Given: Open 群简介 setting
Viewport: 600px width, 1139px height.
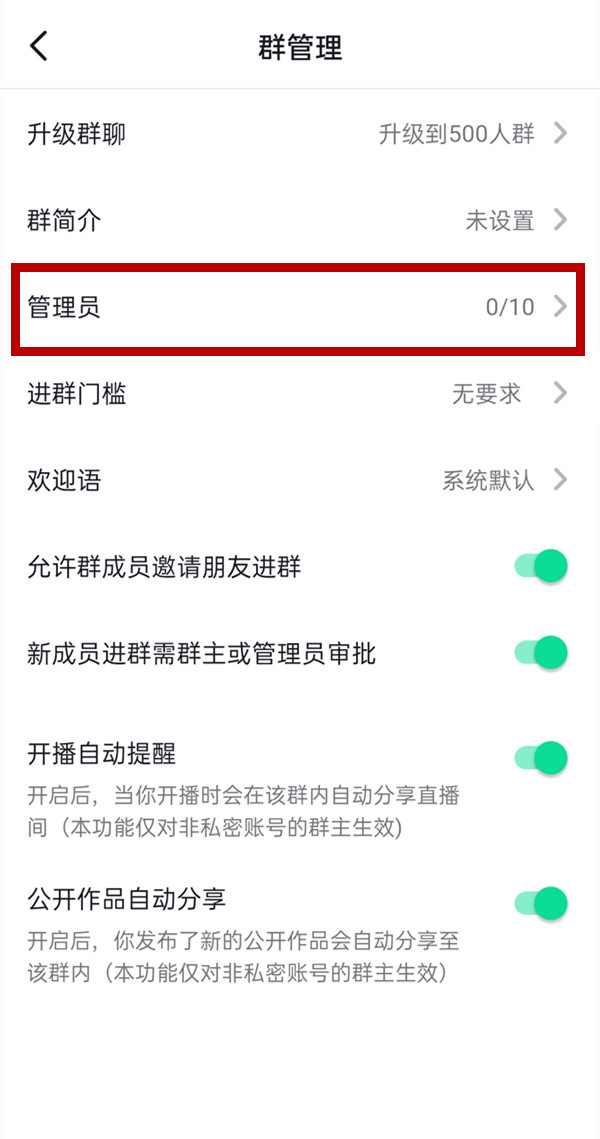Looking at the screenshot, I should [298, 220].
